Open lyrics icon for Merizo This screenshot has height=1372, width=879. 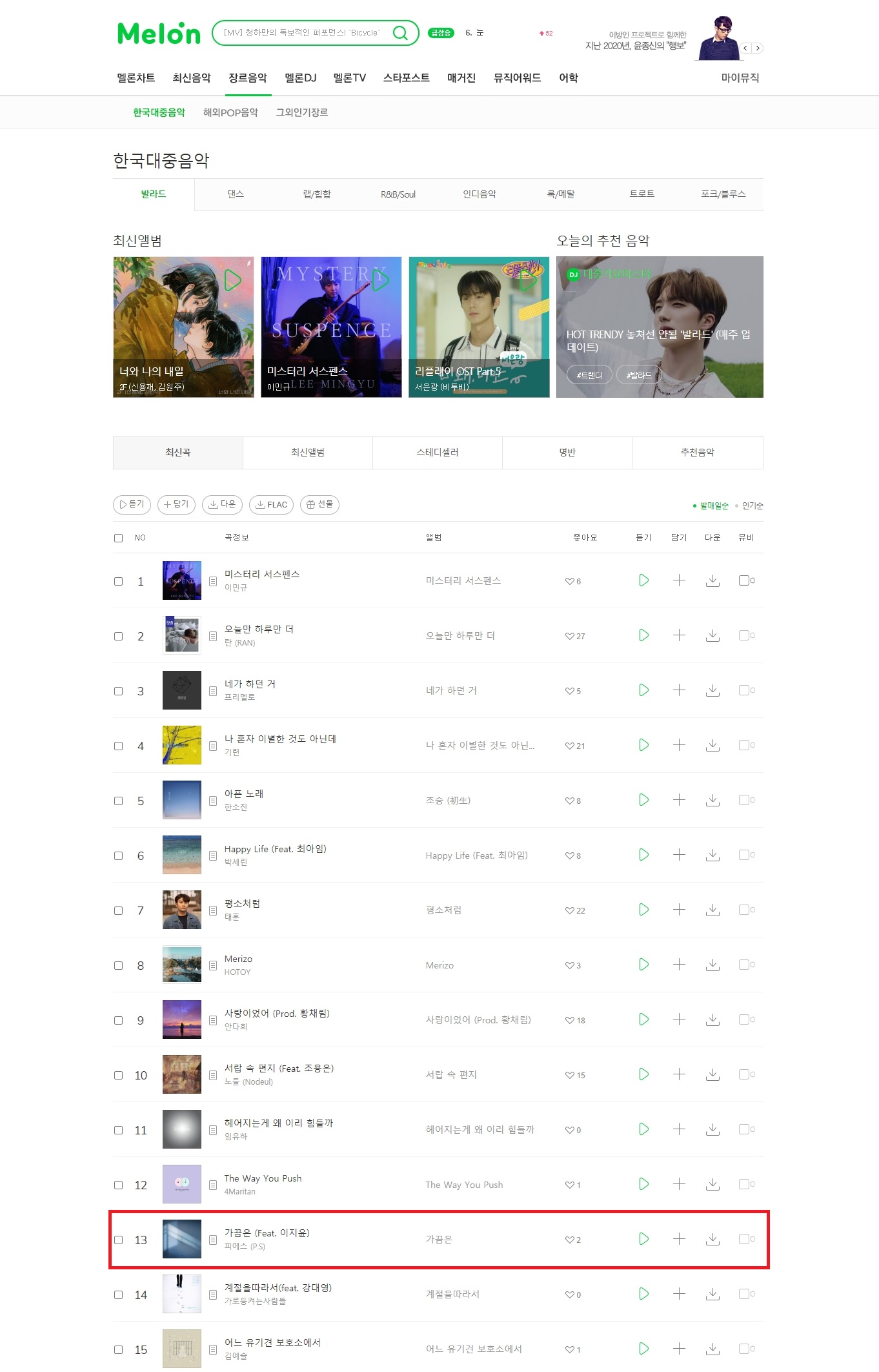(x=213, y=965)
